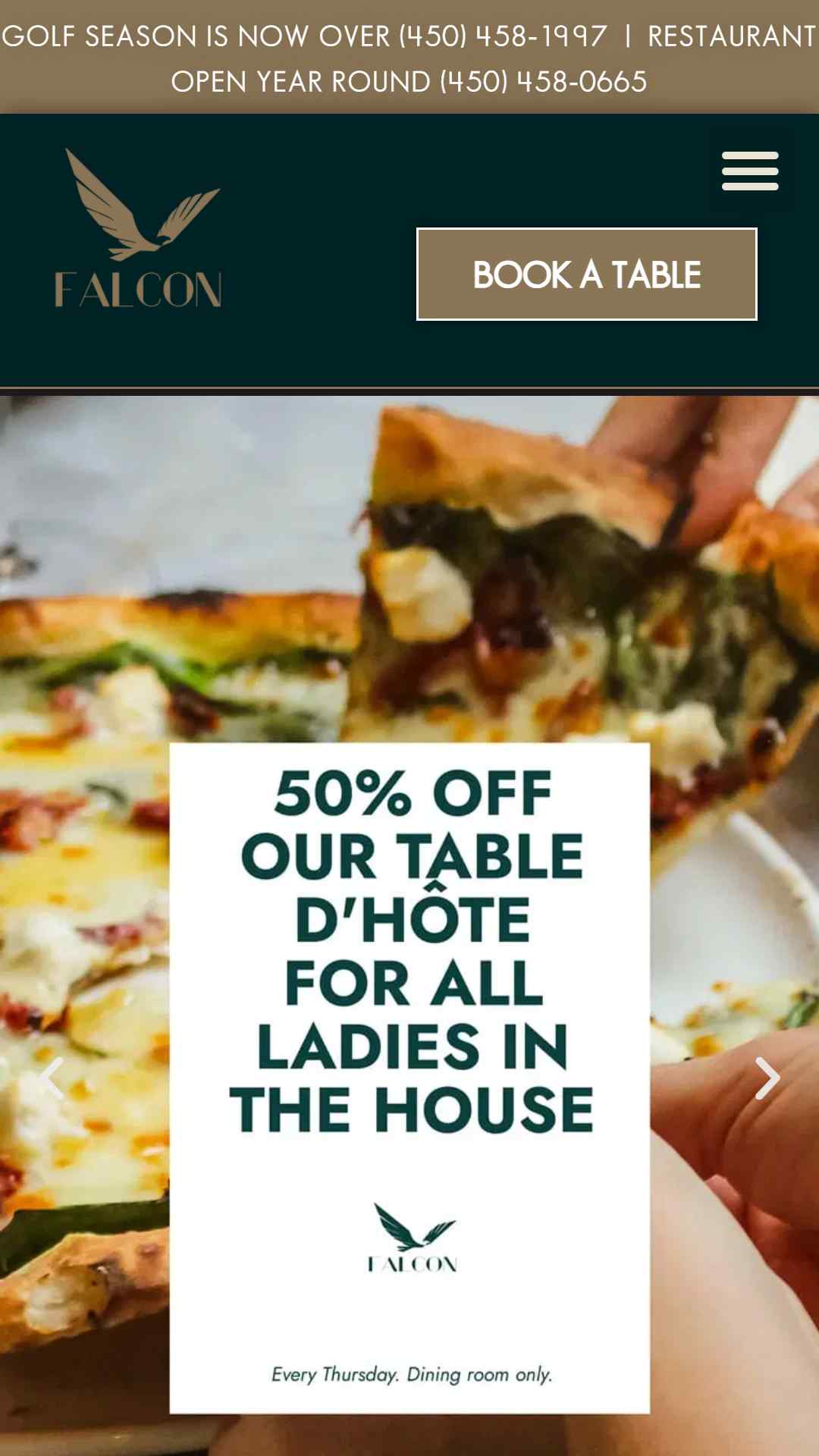The height and width of the screenshot is (1456, 819).
Task: Call restaurant number (450) 458-0665
Action: 543,82
